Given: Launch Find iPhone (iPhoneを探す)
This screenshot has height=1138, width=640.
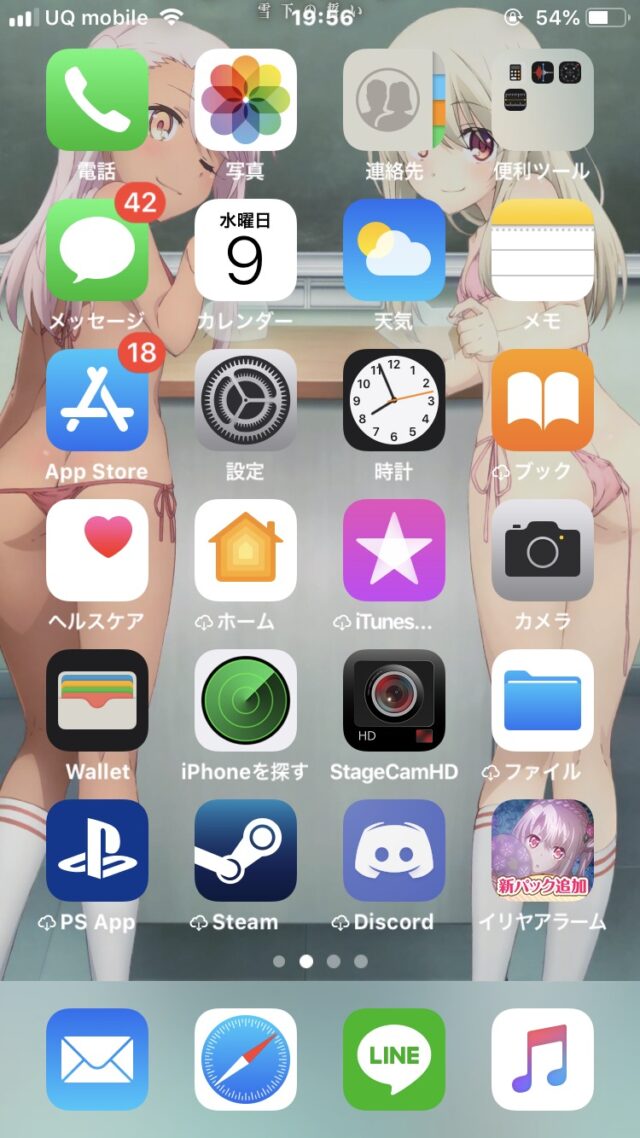Looking at the screenshot, I should coord(245,700).
